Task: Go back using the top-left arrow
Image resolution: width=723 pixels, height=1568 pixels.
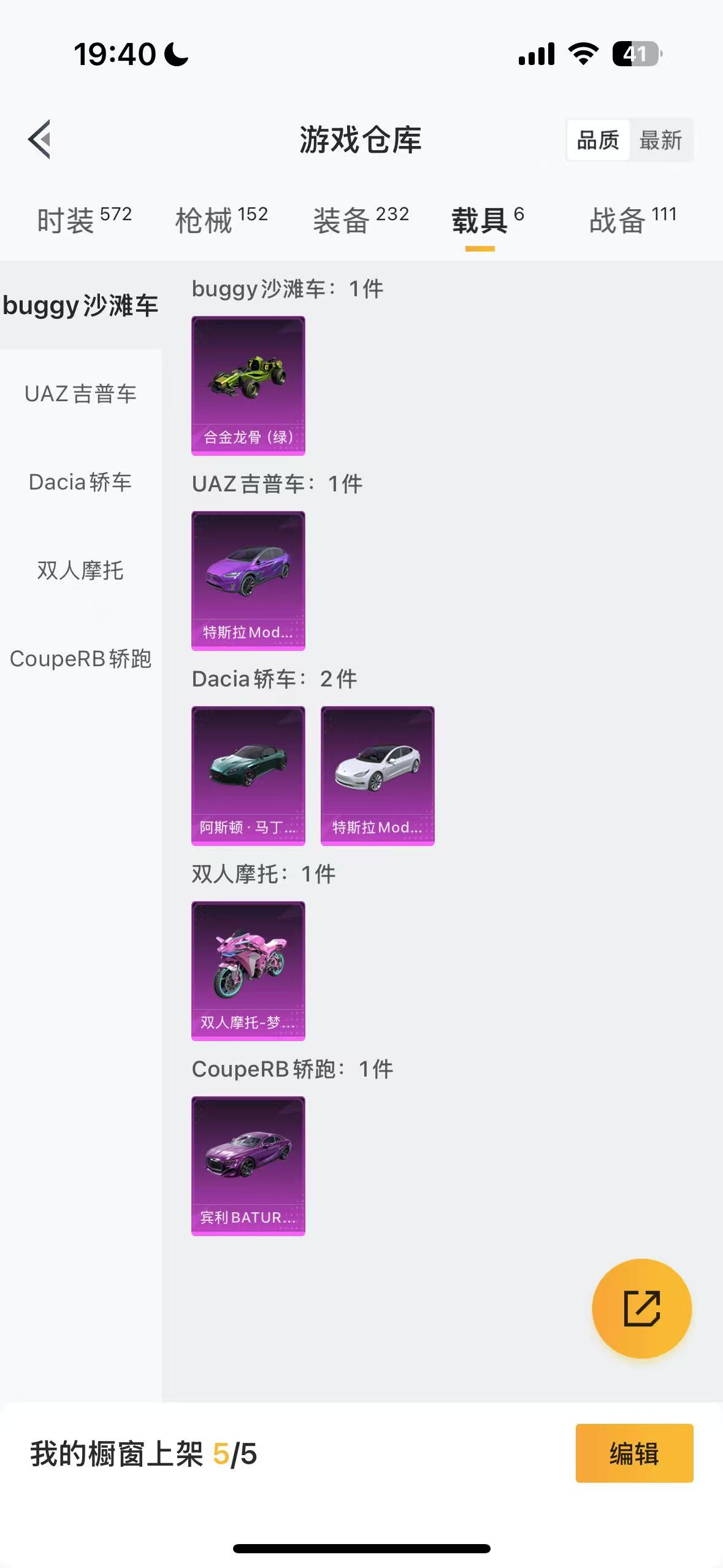Action: (40, 139)
